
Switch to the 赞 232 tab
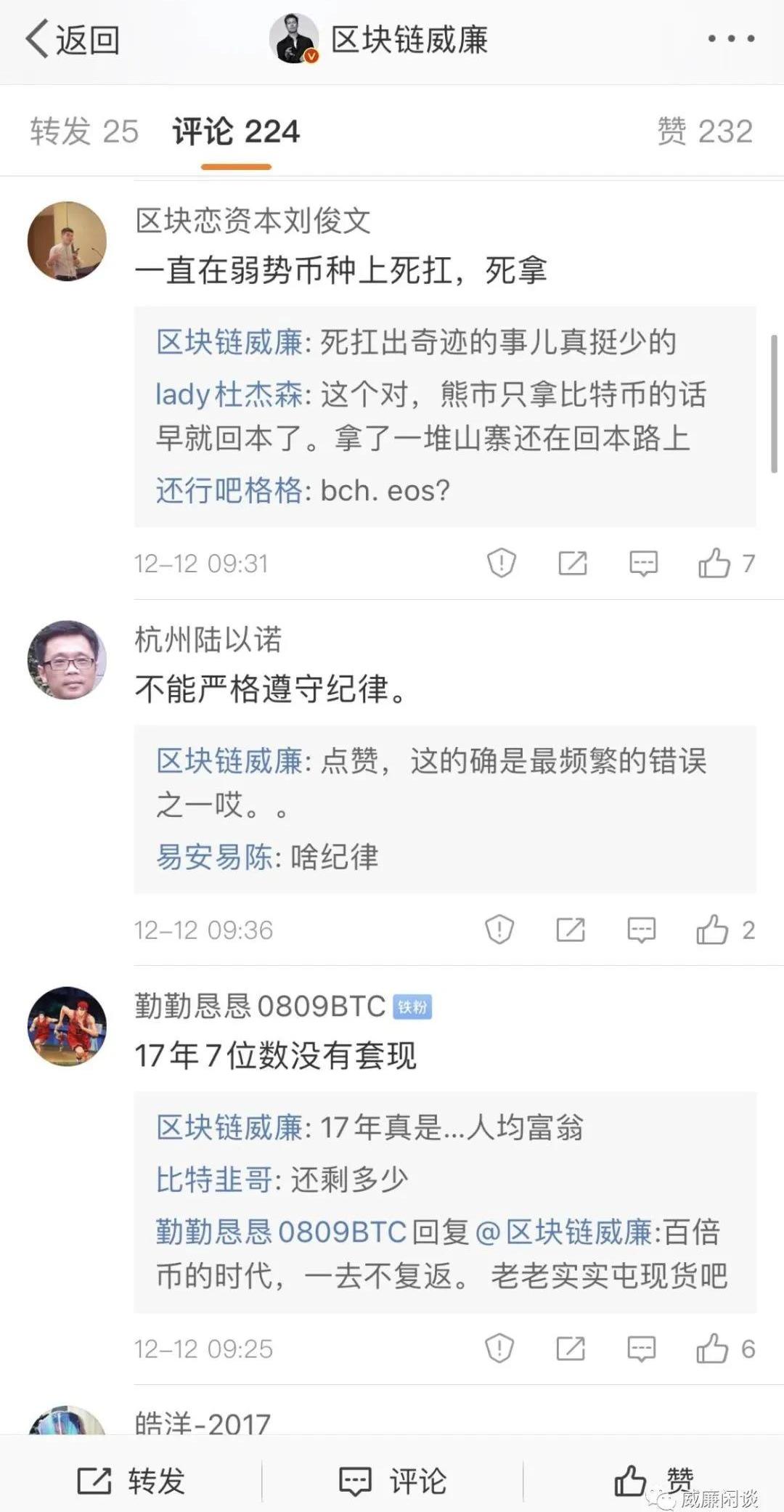click(704, 131)
